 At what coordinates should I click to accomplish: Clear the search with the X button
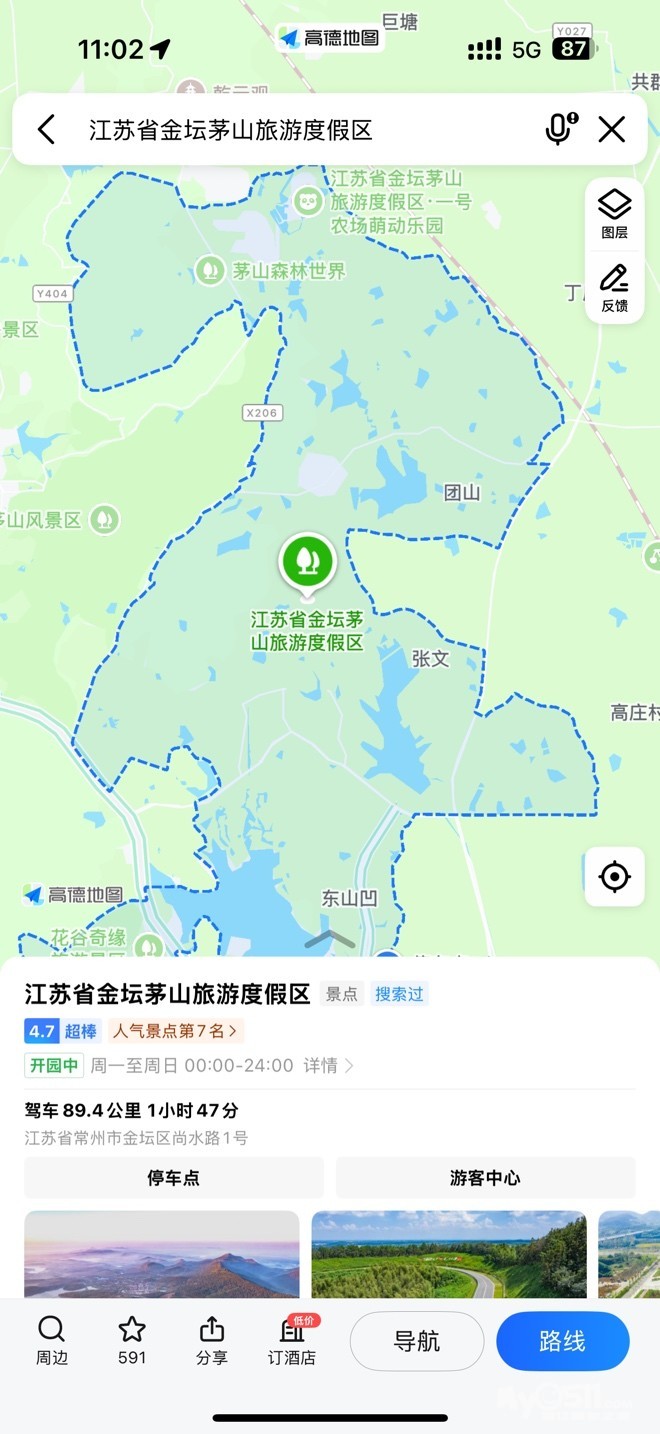pos(611,129)
